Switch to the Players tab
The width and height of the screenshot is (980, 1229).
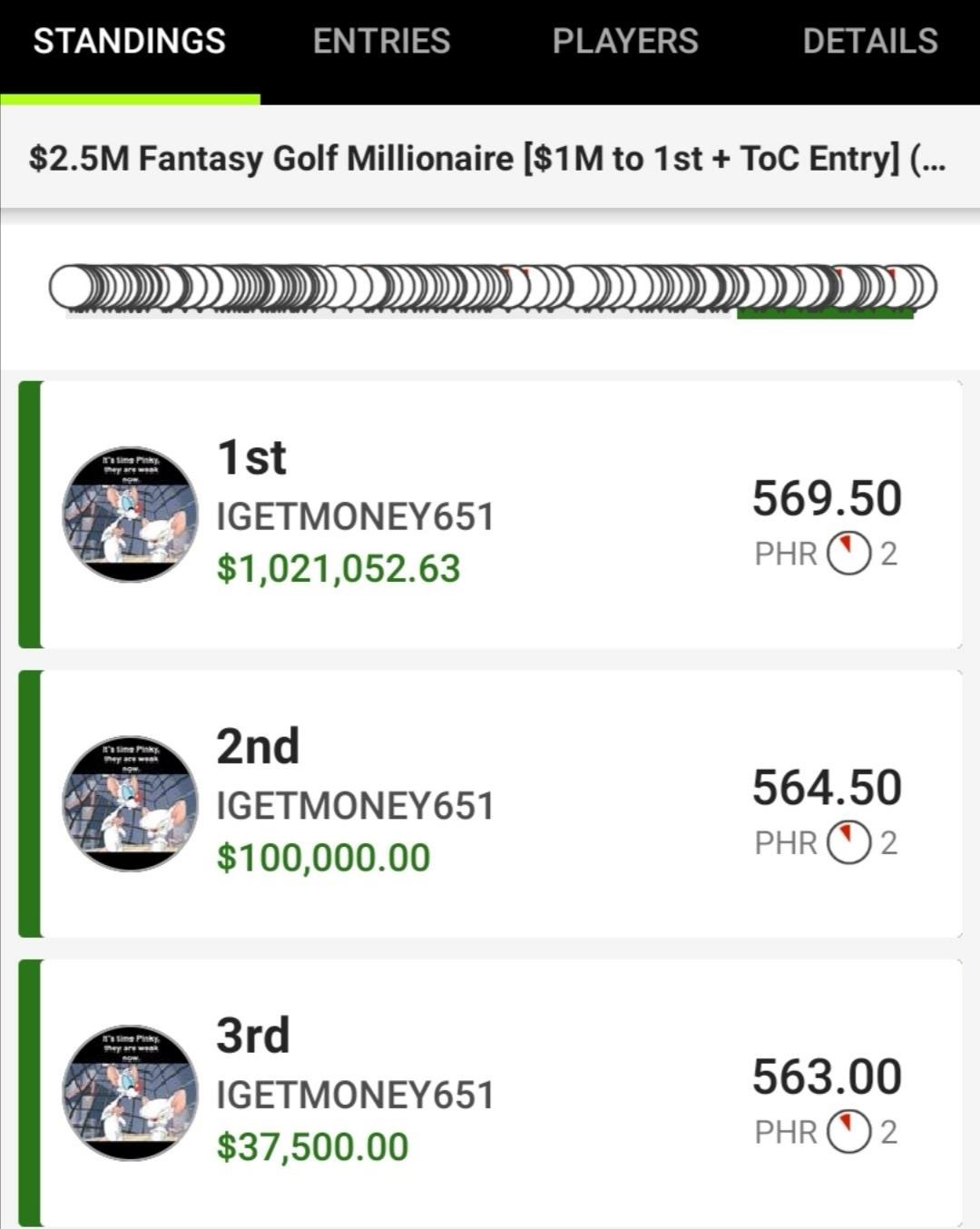click(x=625, y=42)
